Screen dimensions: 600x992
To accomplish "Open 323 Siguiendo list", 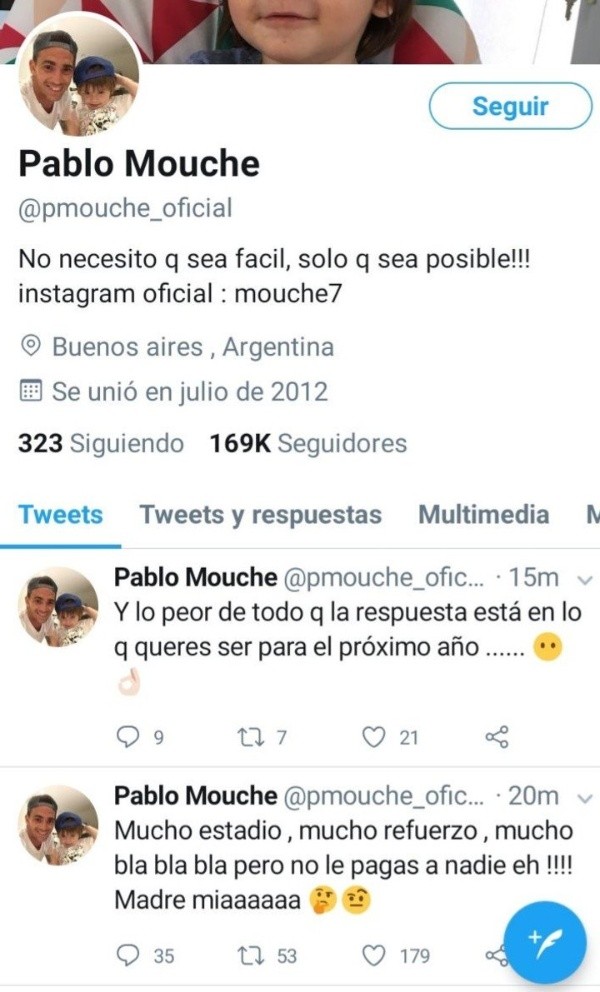I will point(101,443).
